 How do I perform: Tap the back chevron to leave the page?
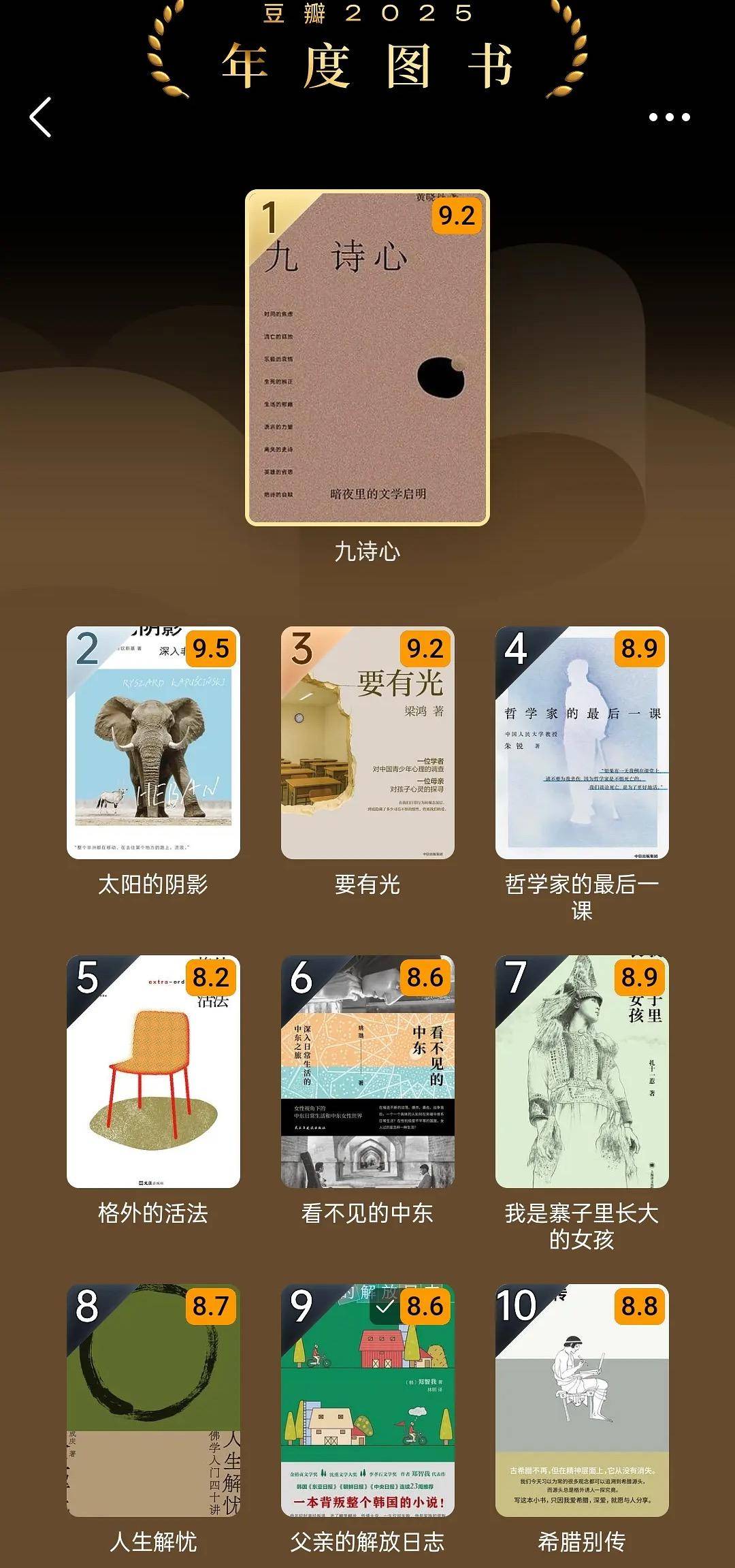tap(41, 116)
